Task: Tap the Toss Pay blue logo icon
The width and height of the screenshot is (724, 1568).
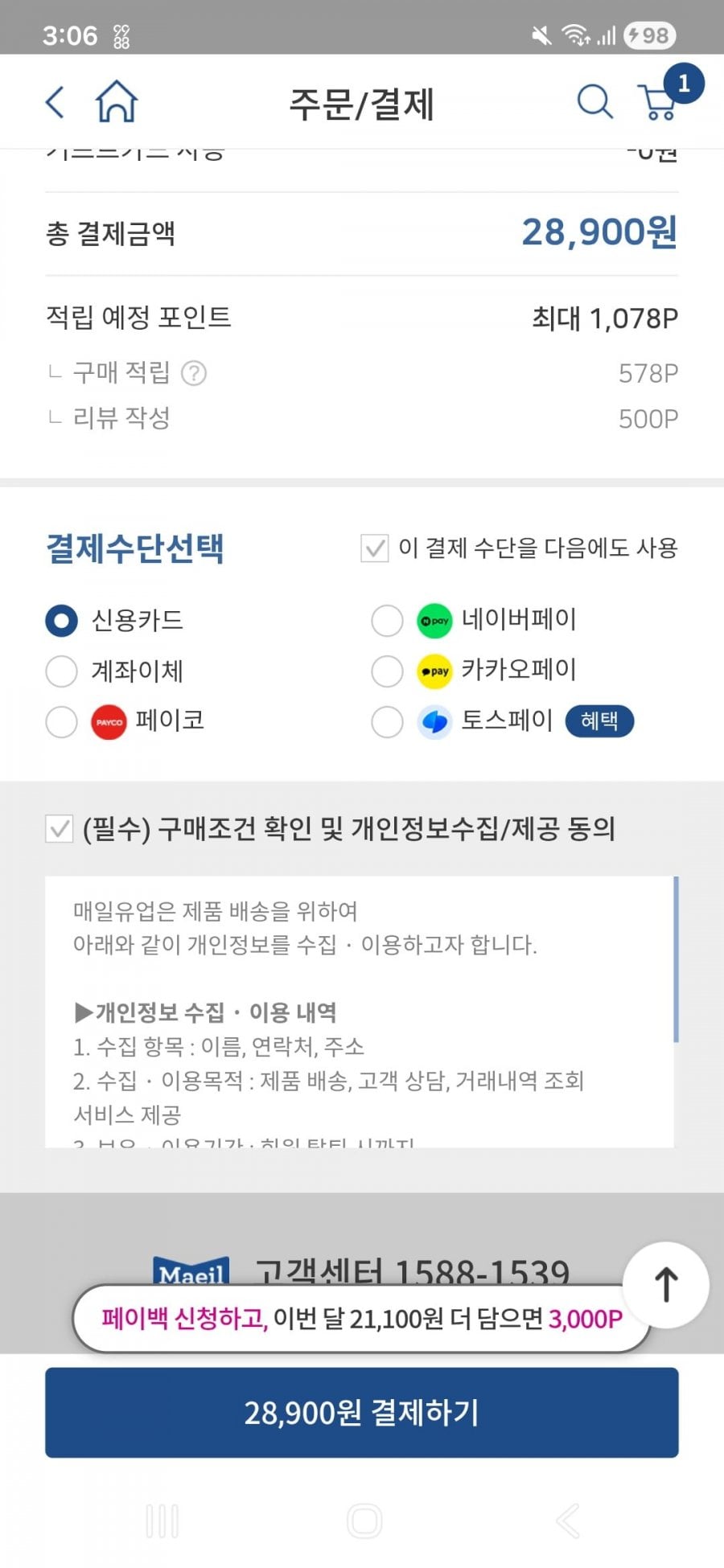Action: coord(434,721)
